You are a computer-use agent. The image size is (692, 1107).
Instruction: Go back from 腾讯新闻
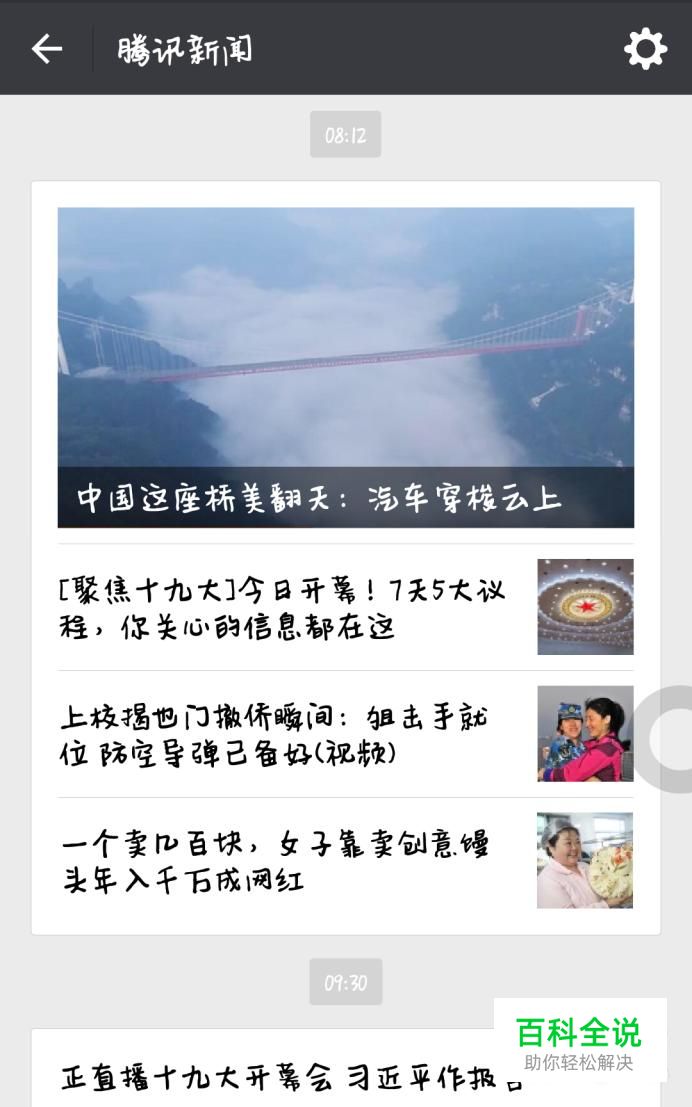point(46,48)
